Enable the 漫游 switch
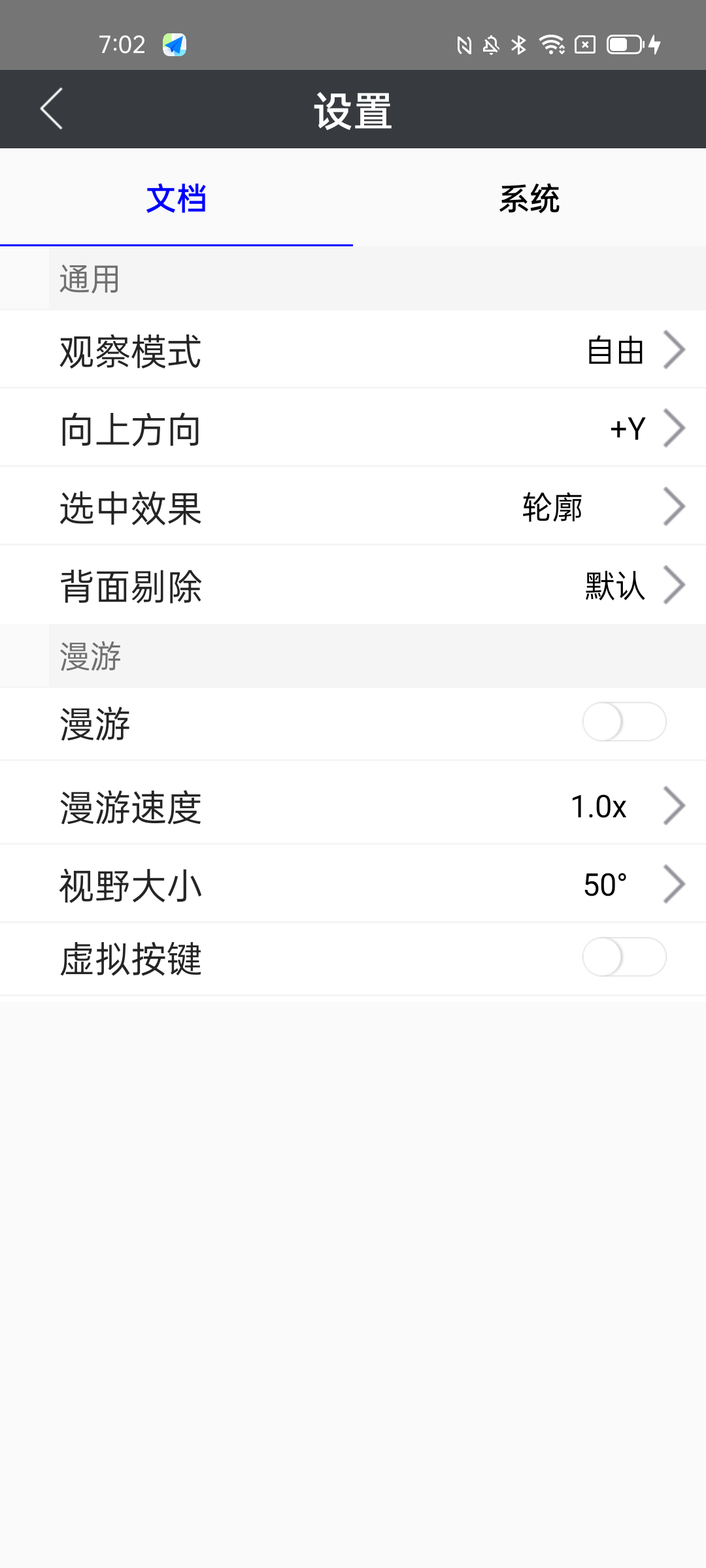 pyautogui.click(x=624, y=722)
